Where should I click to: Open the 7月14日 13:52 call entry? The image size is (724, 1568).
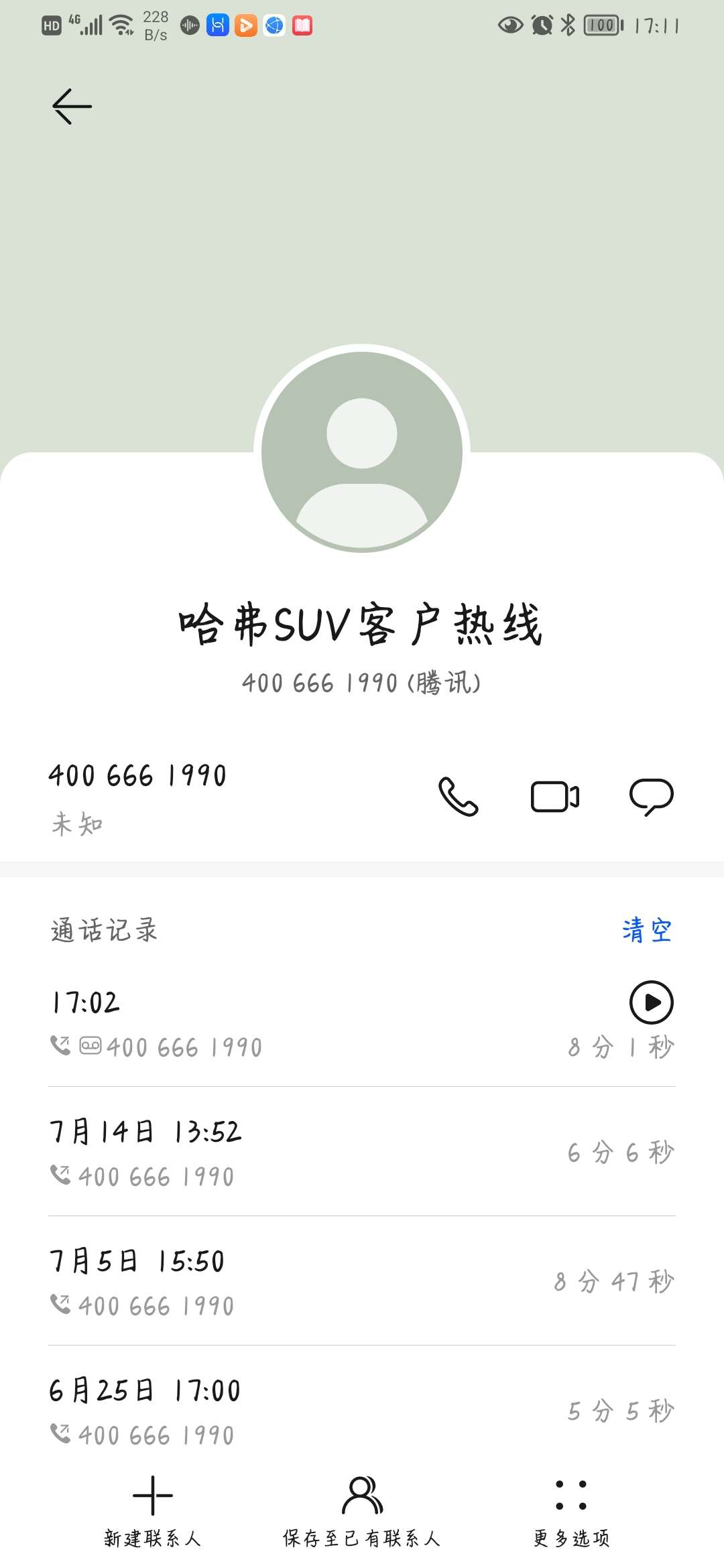point(362,1152)
